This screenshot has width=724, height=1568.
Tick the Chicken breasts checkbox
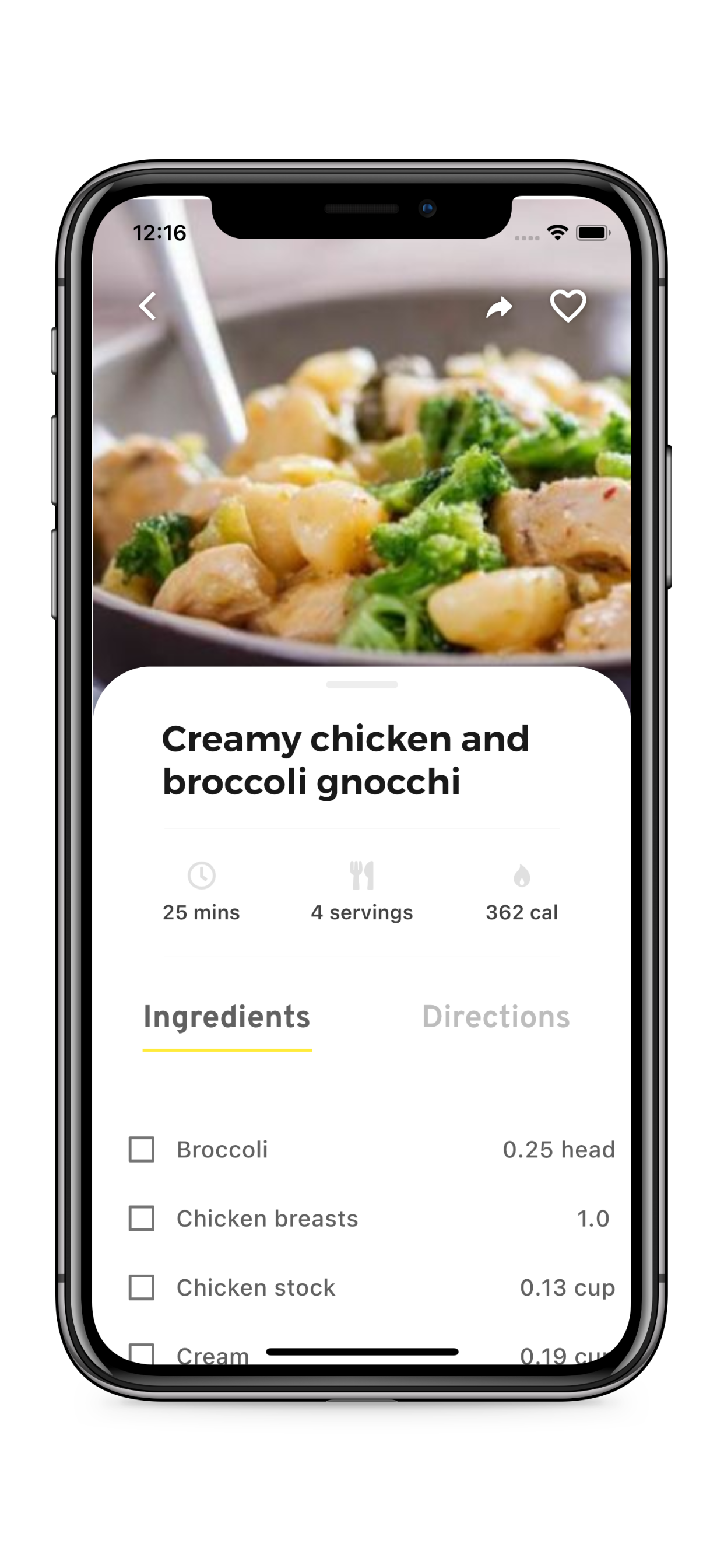coord(142,1218)
